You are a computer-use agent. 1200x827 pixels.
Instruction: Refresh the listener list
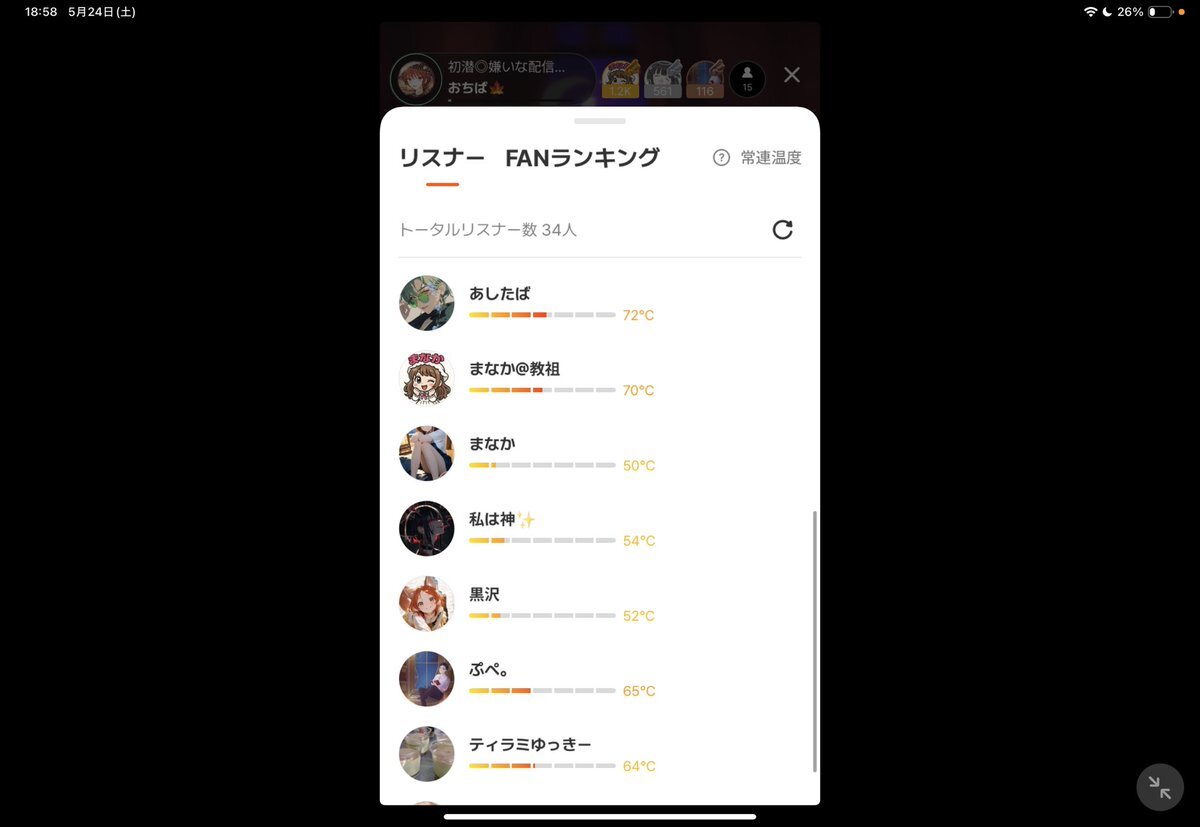click(x=782, y=230)
